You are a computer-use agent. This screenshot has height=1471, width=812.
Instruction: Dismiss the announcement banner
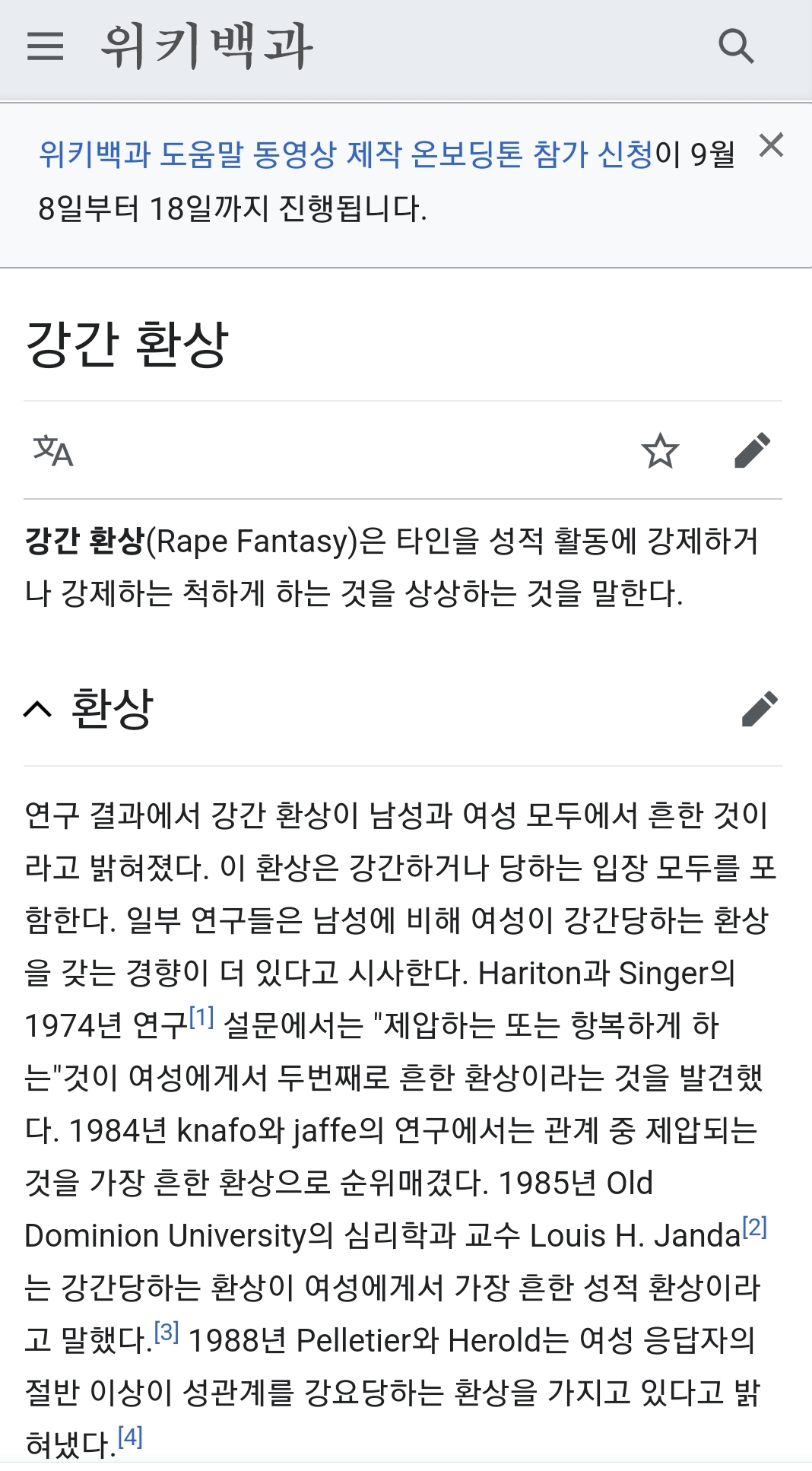tap(771, 145)
